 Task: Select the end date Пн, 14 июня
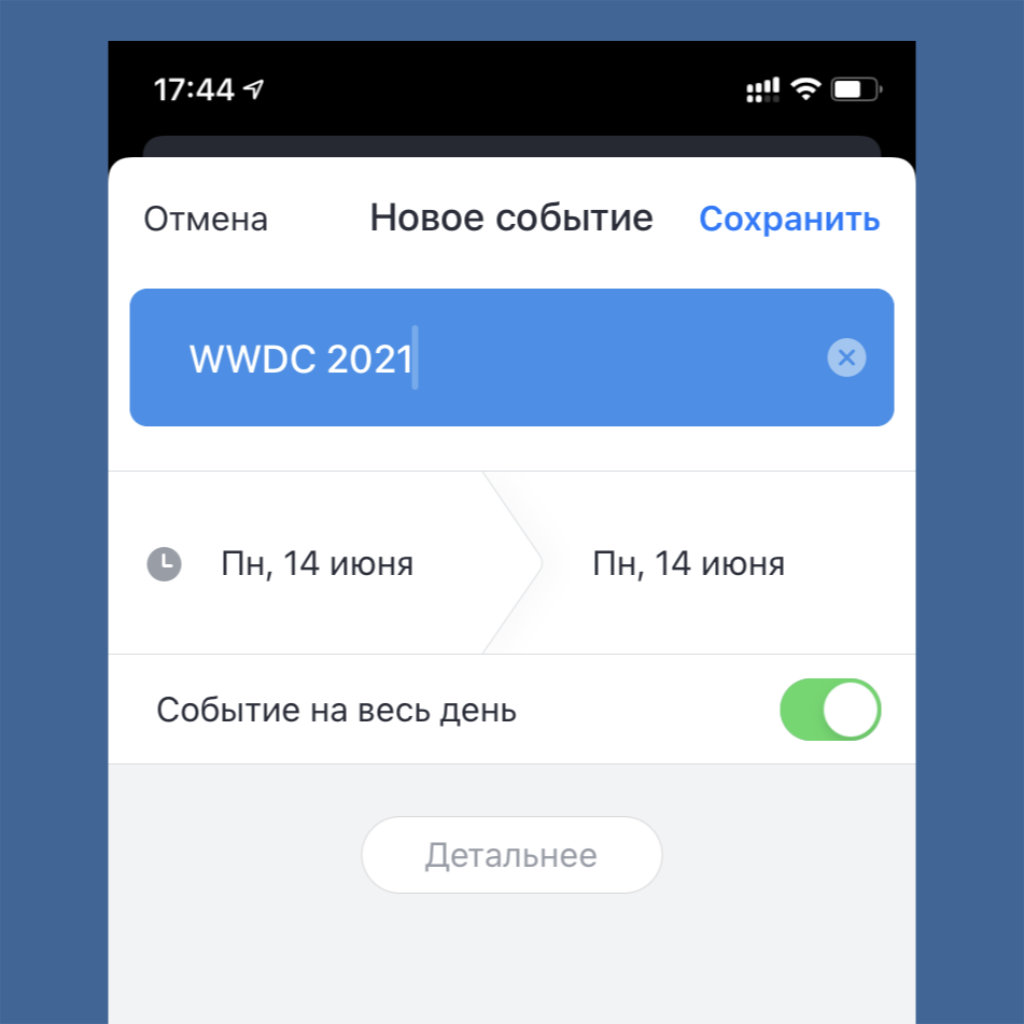(688, 564)
